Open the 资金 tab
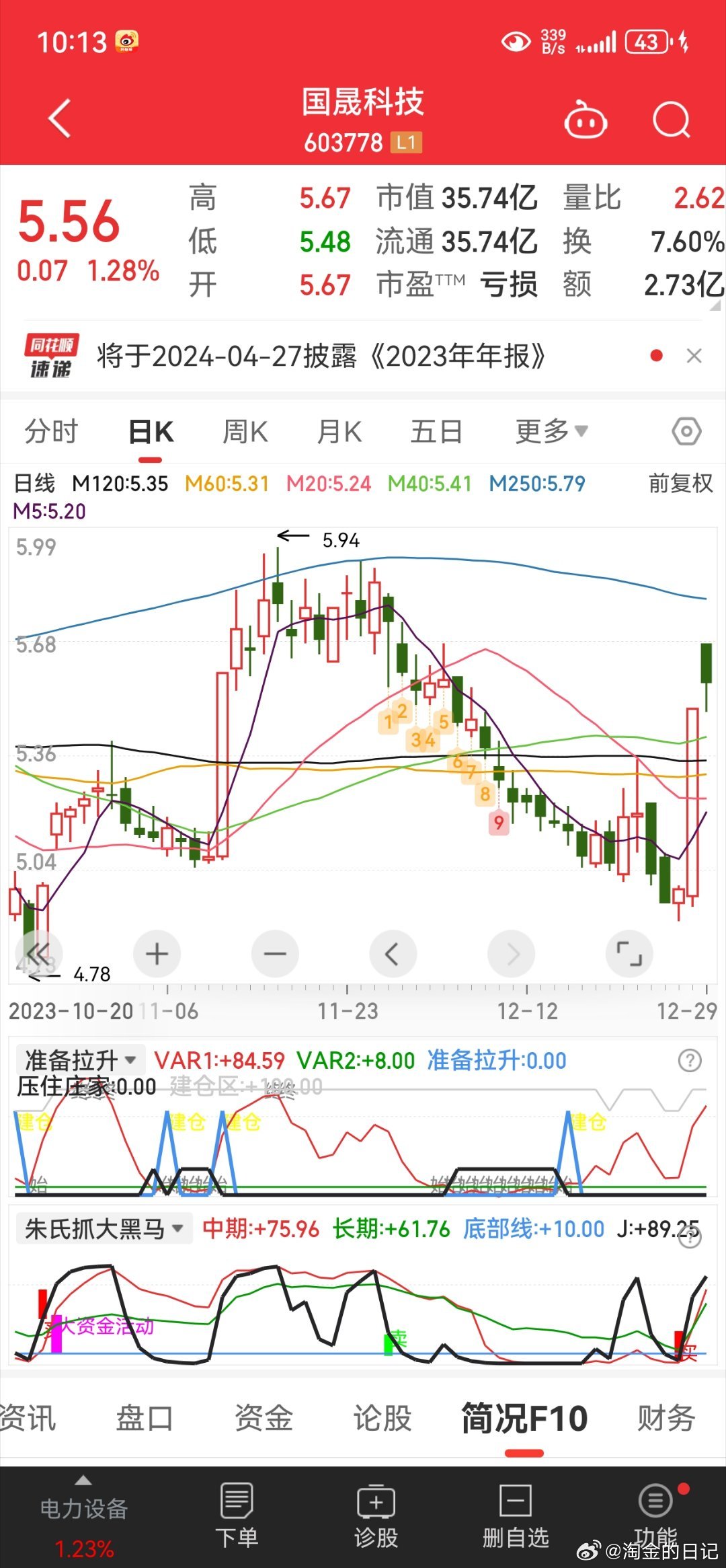Viewport: 726px width, 1568px height. click(x=264, y=1418)
